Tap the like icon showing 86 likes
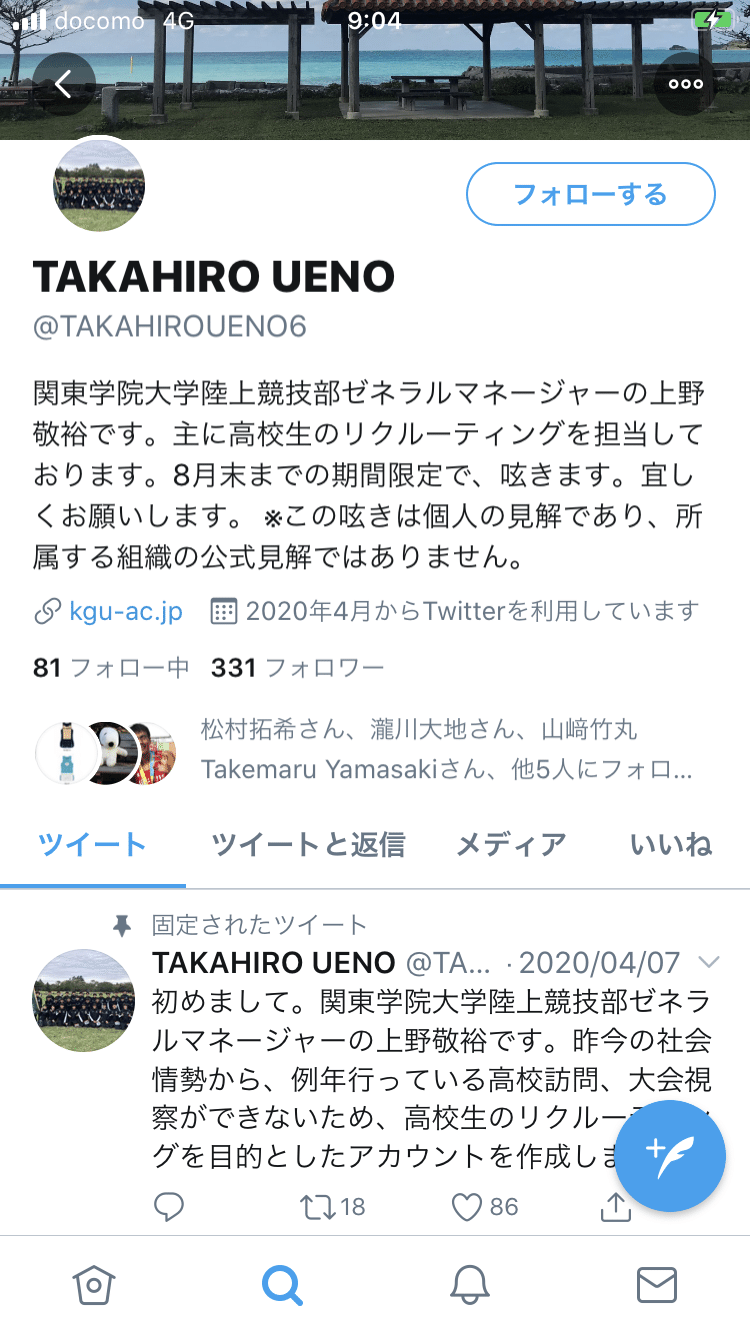This screenshot has height=1334, width=750. (x=470, y=1206)
